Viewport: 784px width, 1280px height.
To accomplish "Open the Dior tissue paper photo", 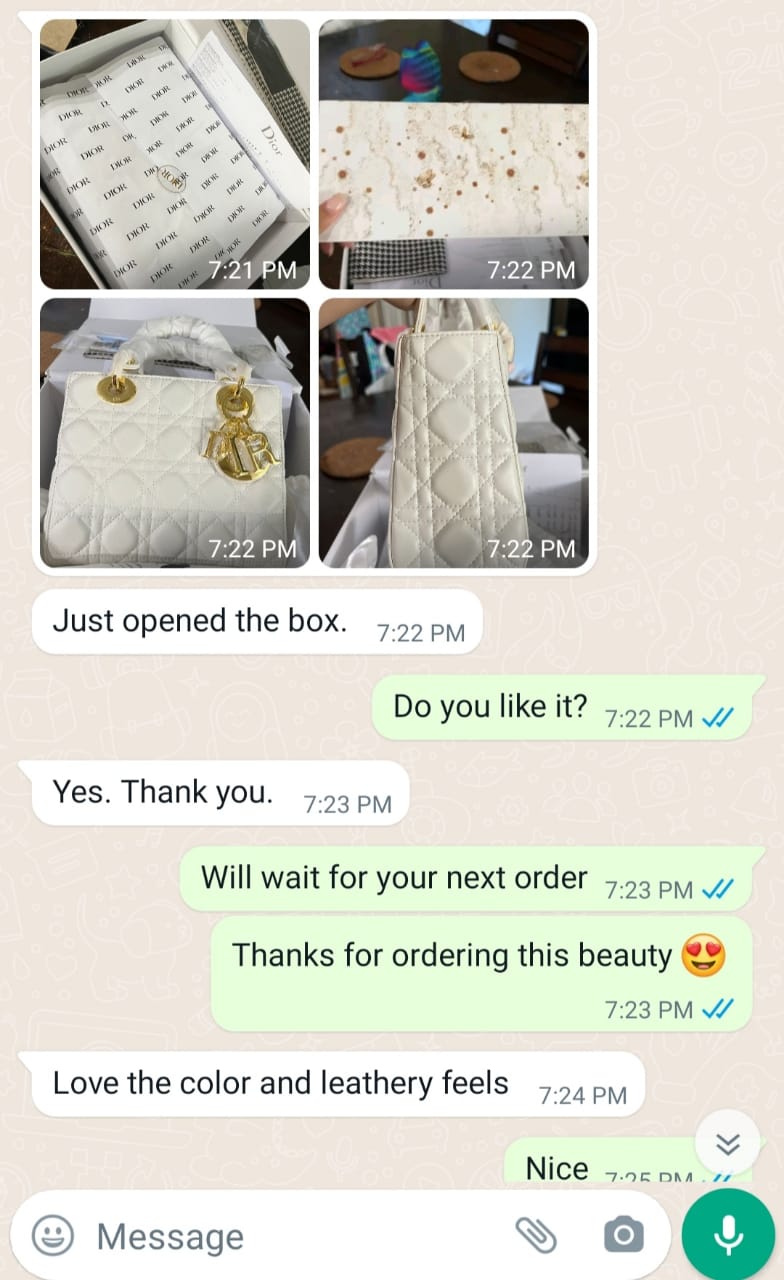I will coord(175,154).
